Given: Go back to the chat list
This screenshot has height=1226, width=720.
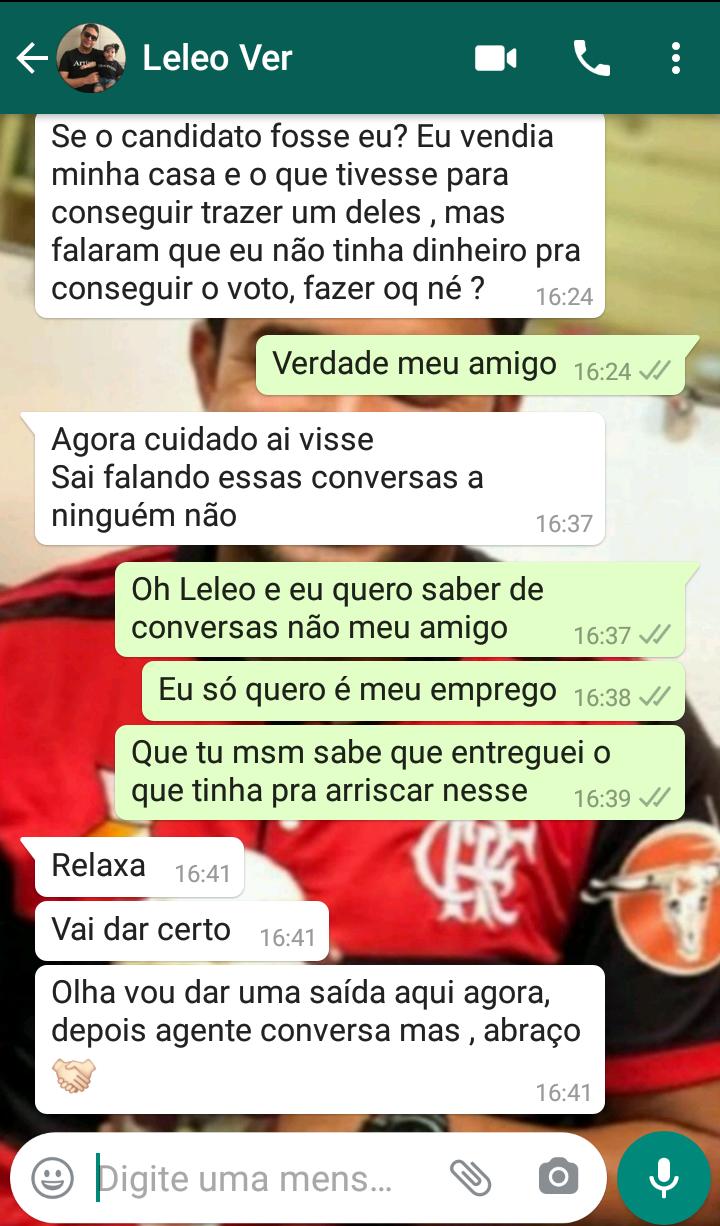Looking at the screenshot, I should click(32, 58).
